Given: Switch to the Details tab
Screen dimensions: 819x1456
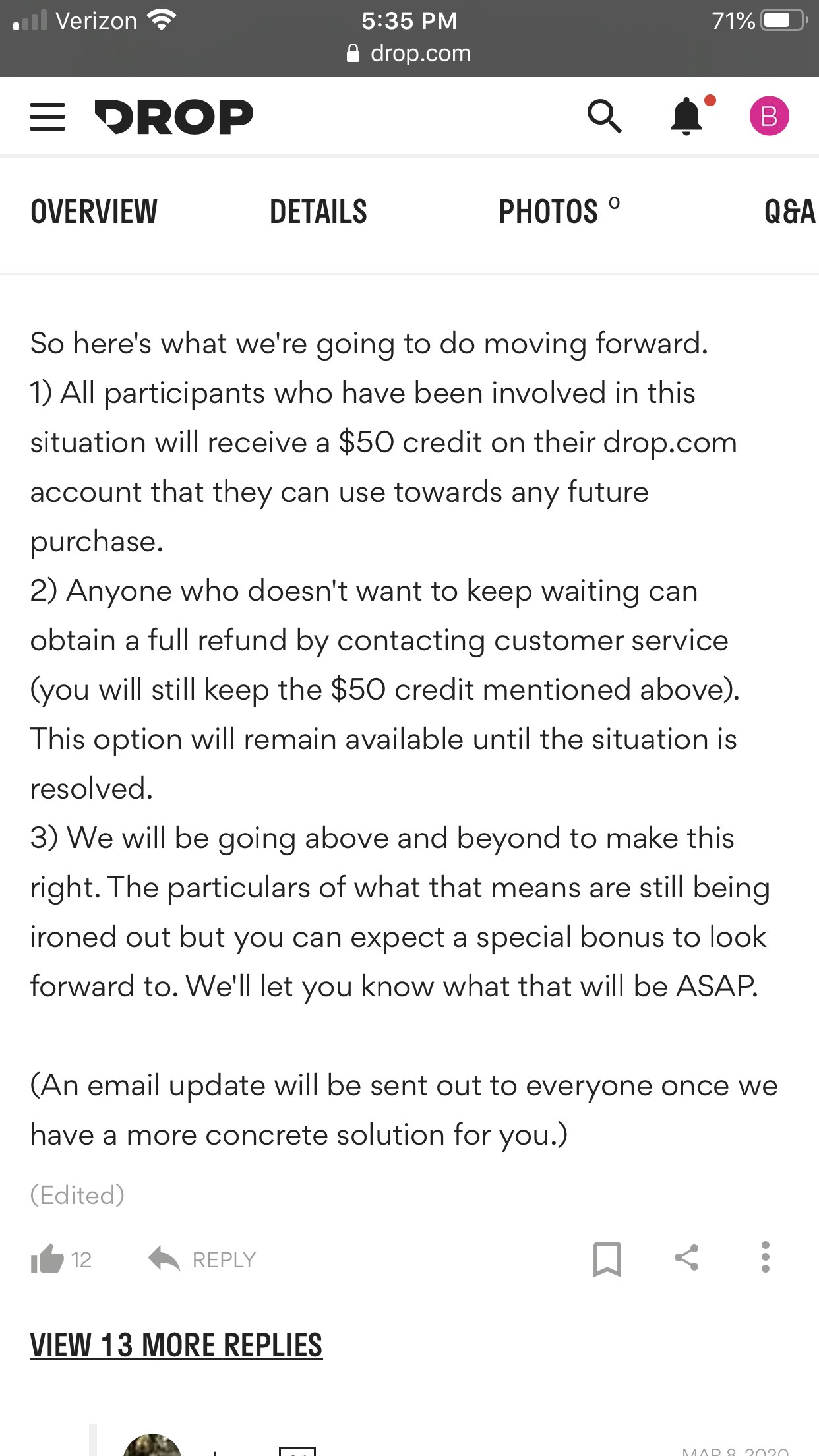Looking at the screenshot, I should [x=318, y=212].
